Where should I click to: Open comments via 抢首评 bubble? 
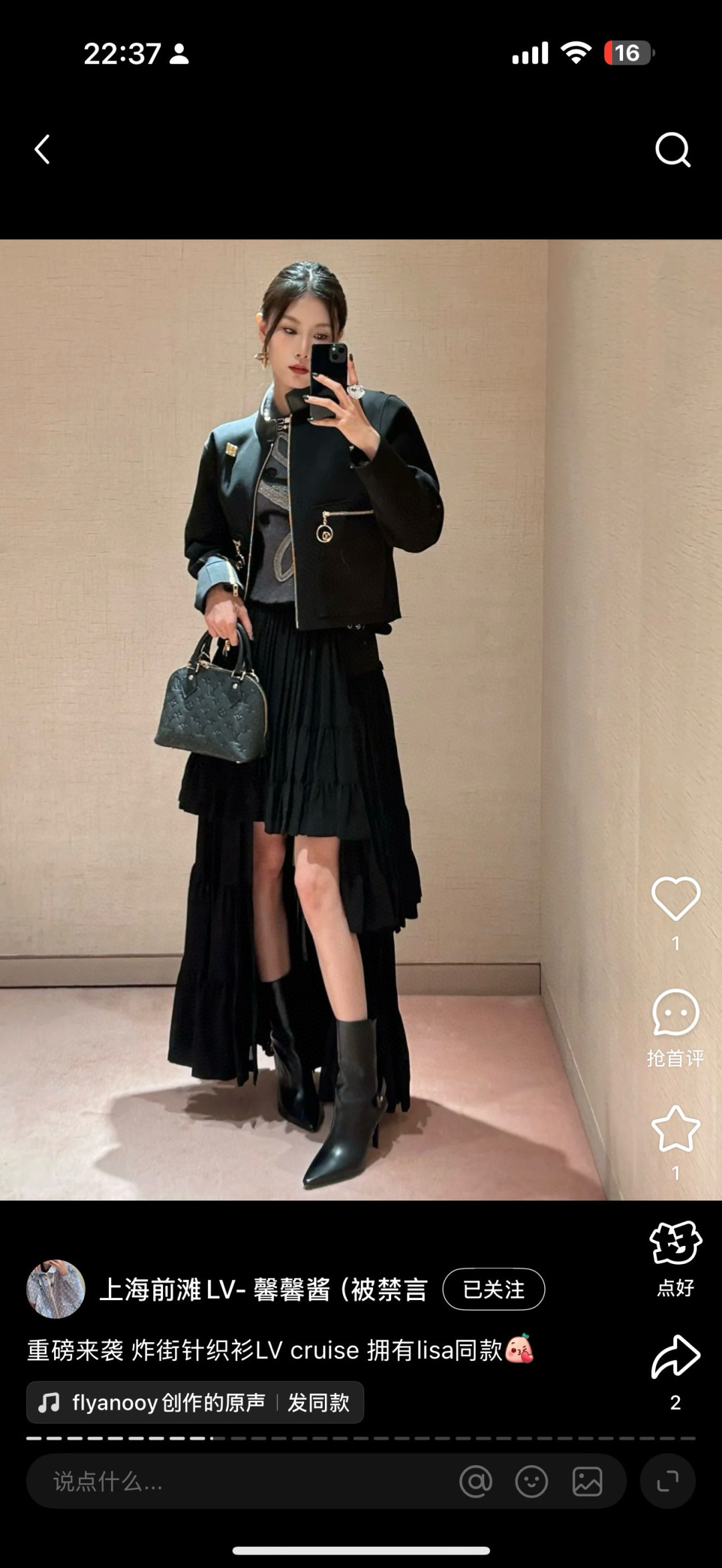click(675, 1013)
